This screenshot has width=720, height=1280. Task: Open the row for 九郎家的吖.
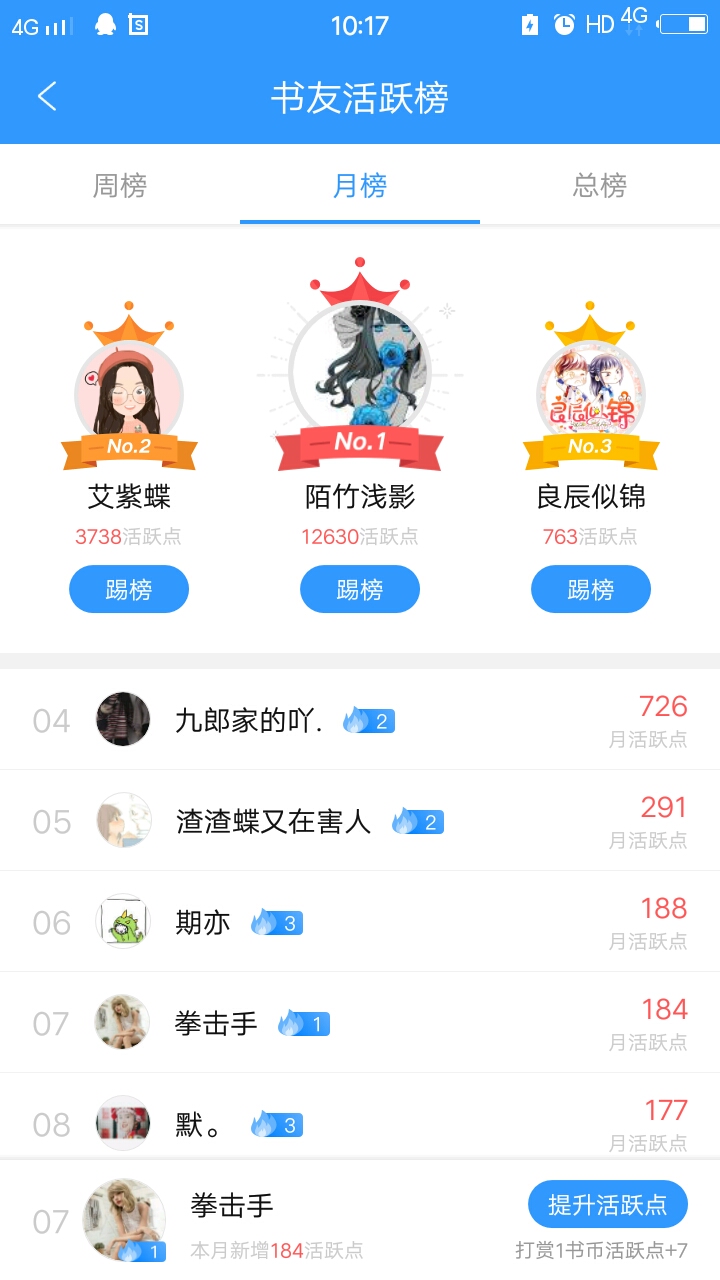[x=360, y=720]
